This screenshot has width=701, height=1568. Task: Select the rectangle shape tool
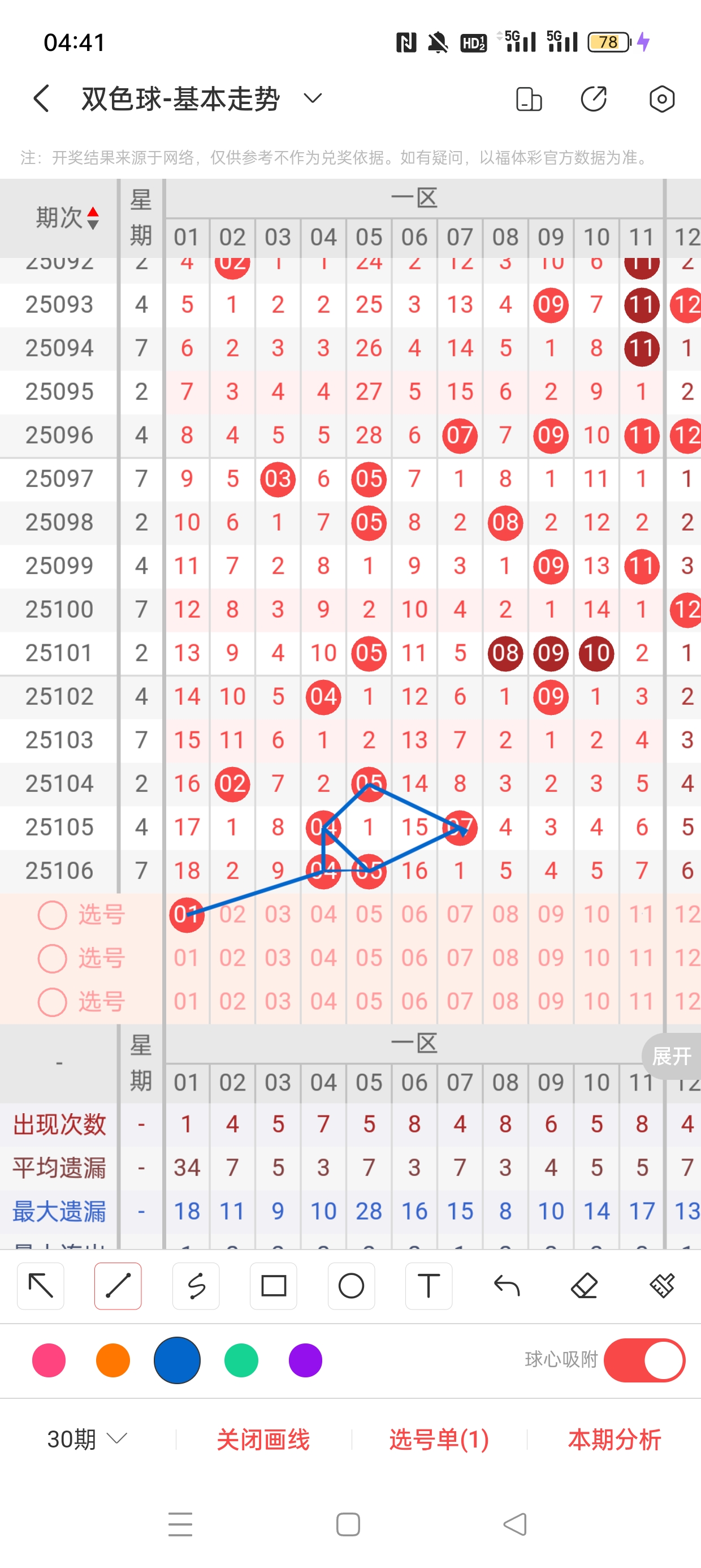click(273, 1286)
